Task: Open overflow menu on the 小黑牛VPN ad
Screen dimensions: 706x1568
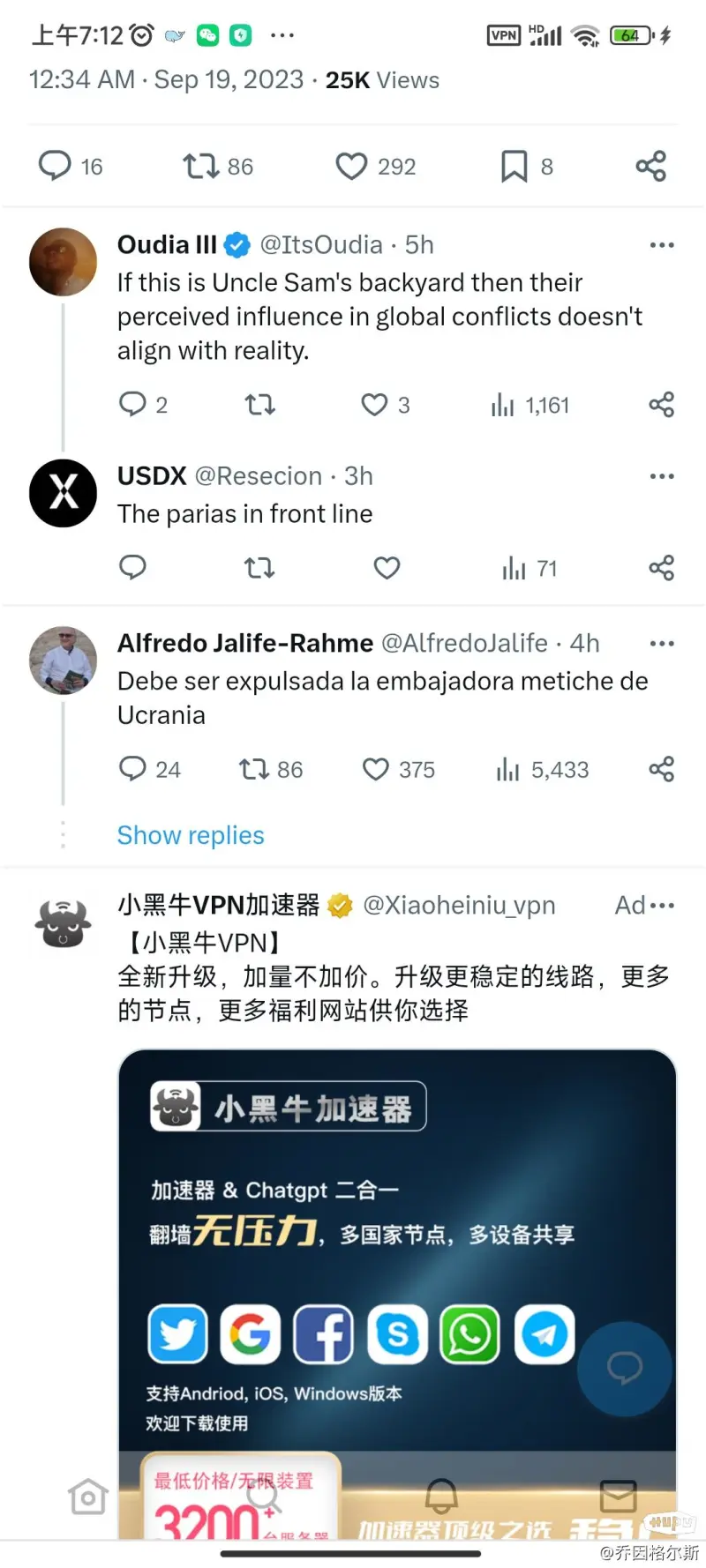Action: click(x=662, y=905)
